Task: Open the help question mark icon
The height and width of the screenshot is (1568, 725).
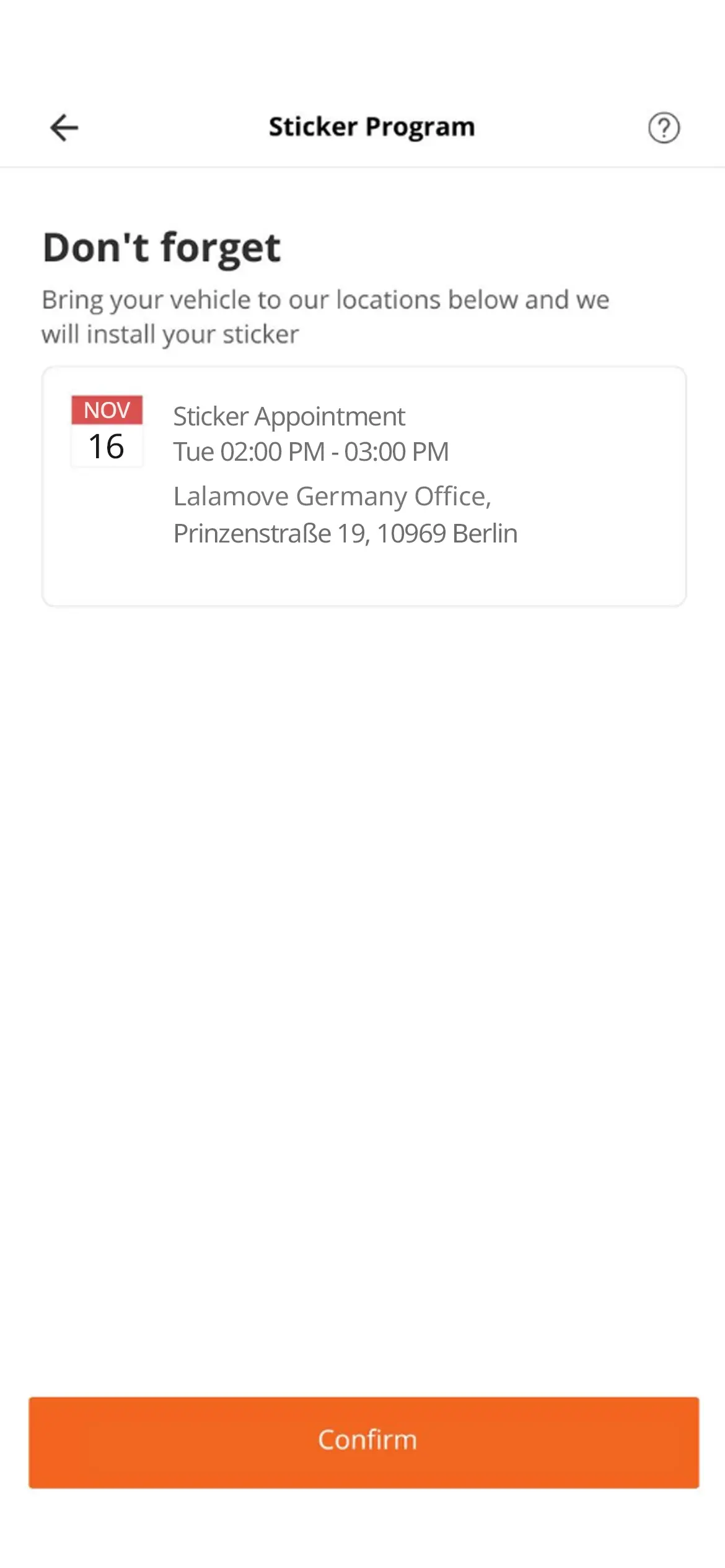Action: click(x=664, y=128)
